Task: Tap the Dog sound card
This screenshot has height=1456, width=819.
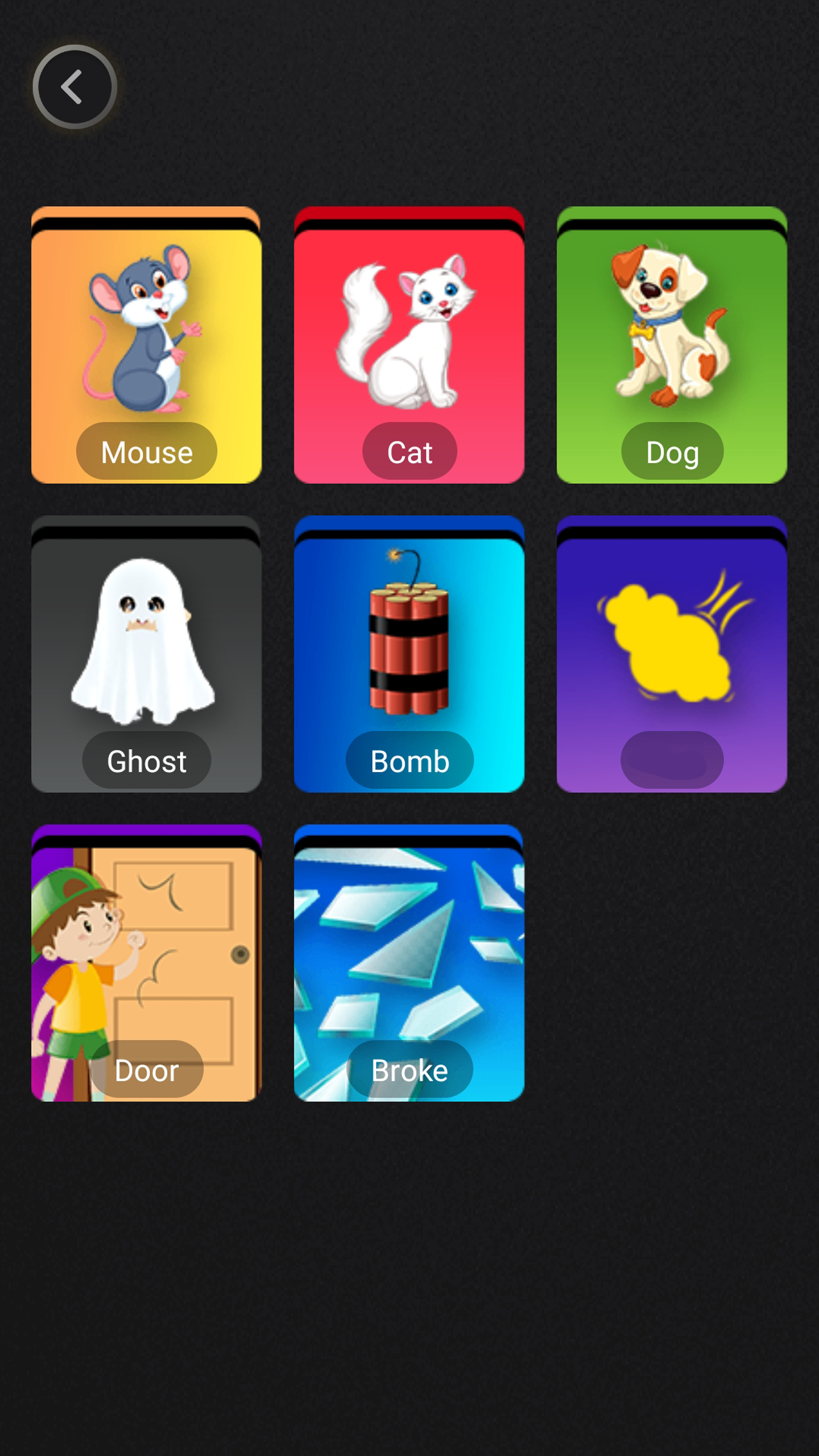Action: [672, 345]
